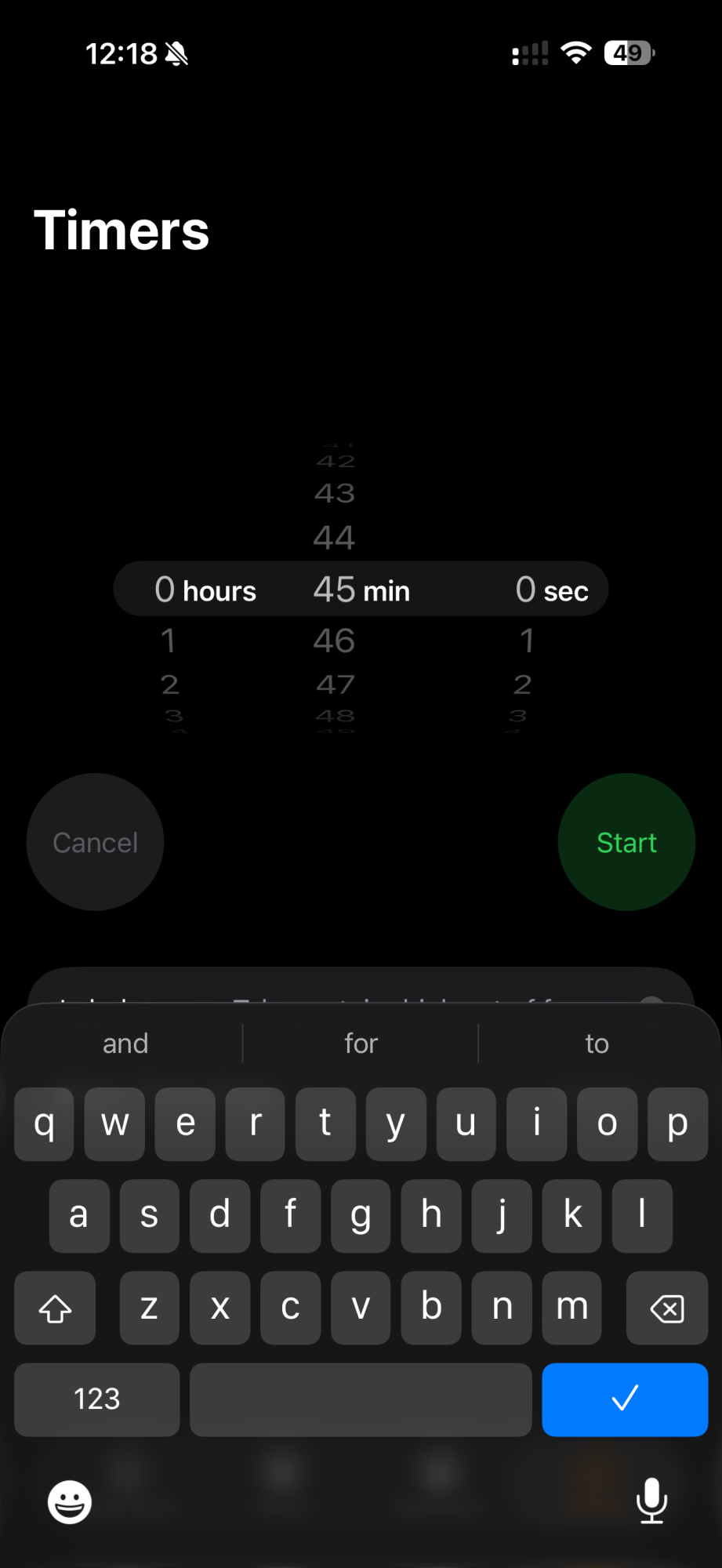Start dictation with the microphone

(651, 1500)
